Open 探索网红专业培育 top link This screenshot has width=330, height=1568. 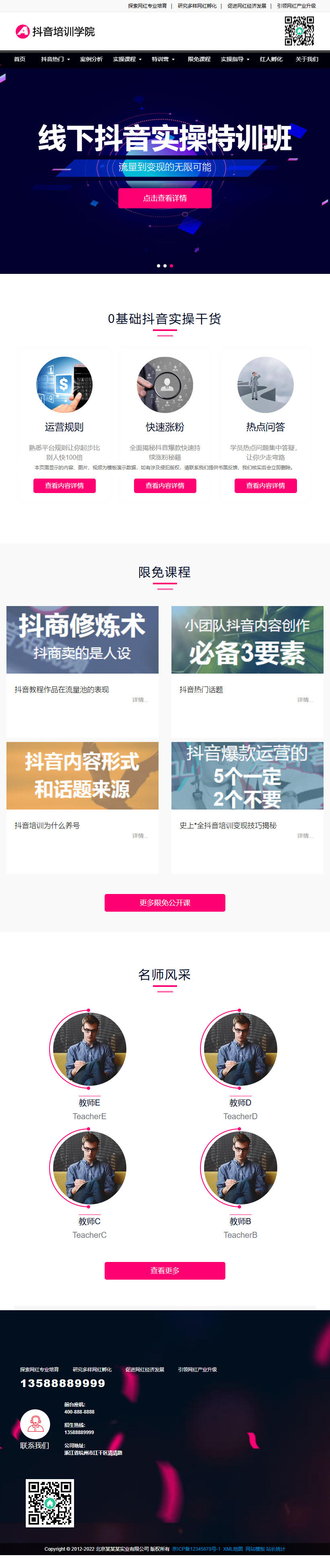point(147,6)
